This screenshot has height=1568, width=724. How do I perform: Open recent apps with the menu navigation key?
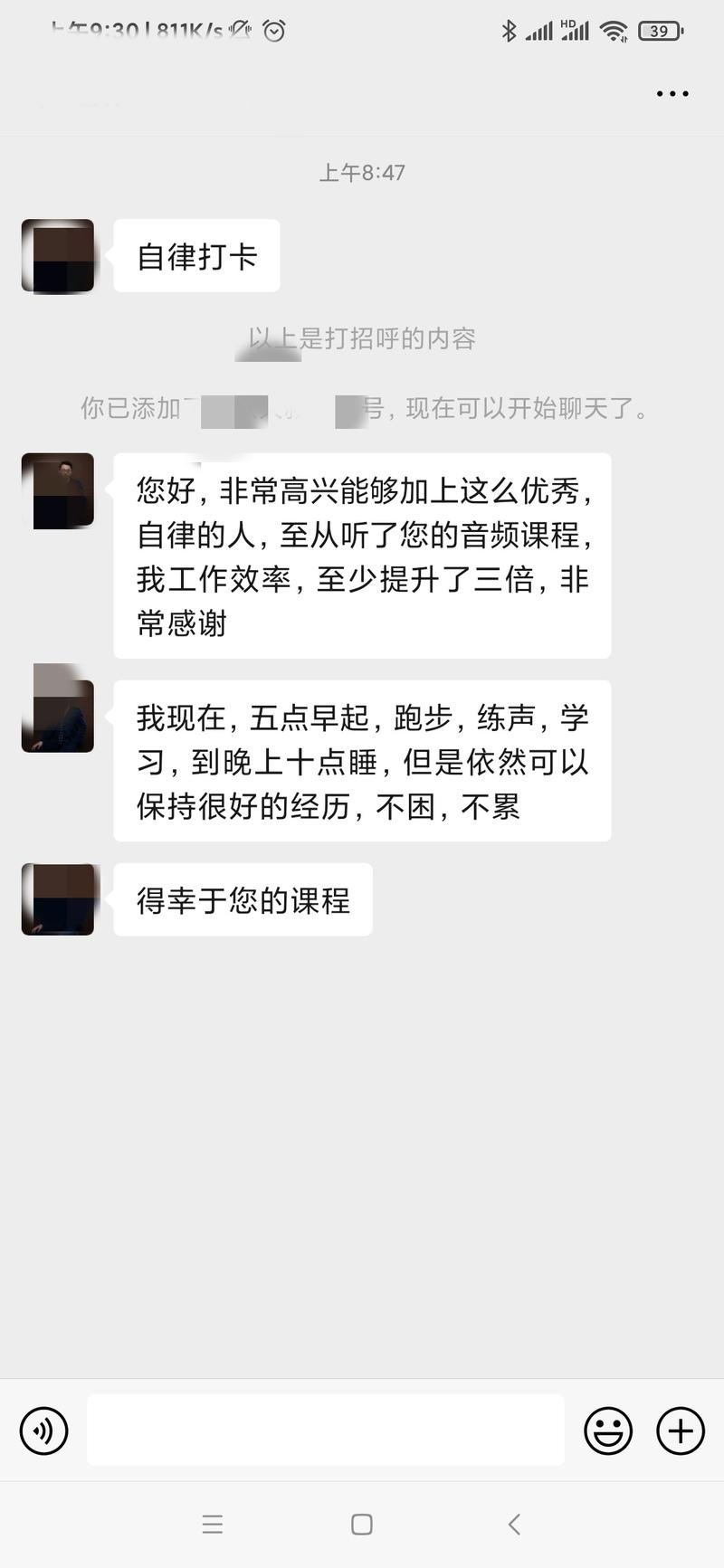coord(213,1524)
